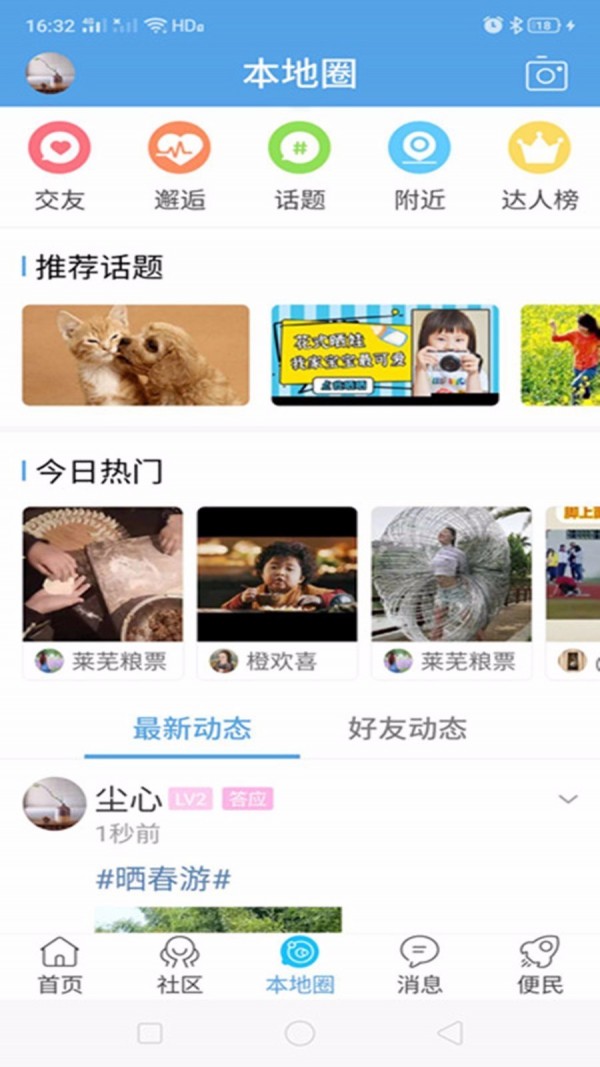600x1067 pixels.
Task: Open the 便民 tab
Action: click(x=540, y=965)
